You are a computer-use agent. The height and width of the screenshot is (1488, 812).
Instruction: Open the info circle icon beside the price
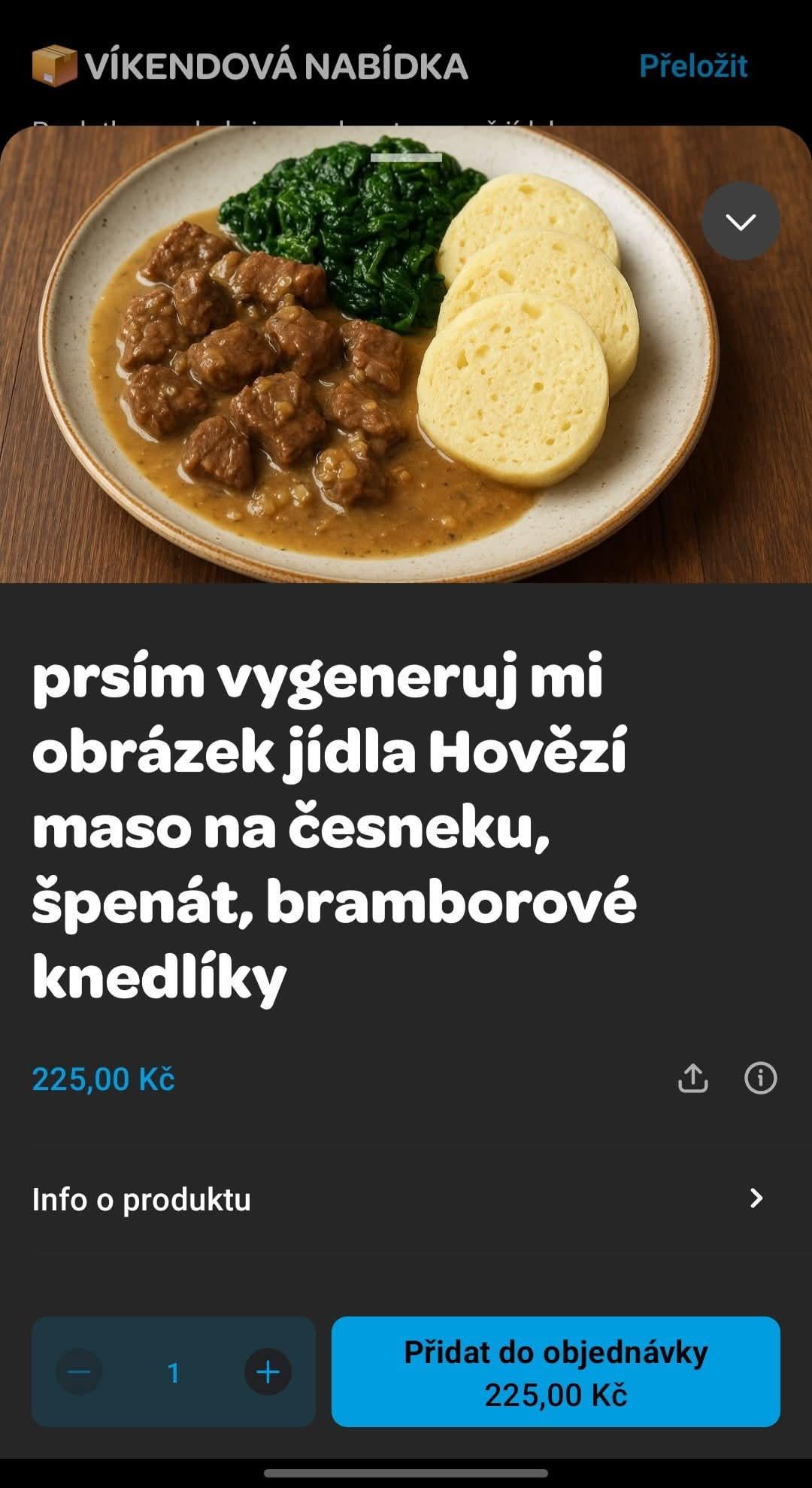tap(760, 1078)
